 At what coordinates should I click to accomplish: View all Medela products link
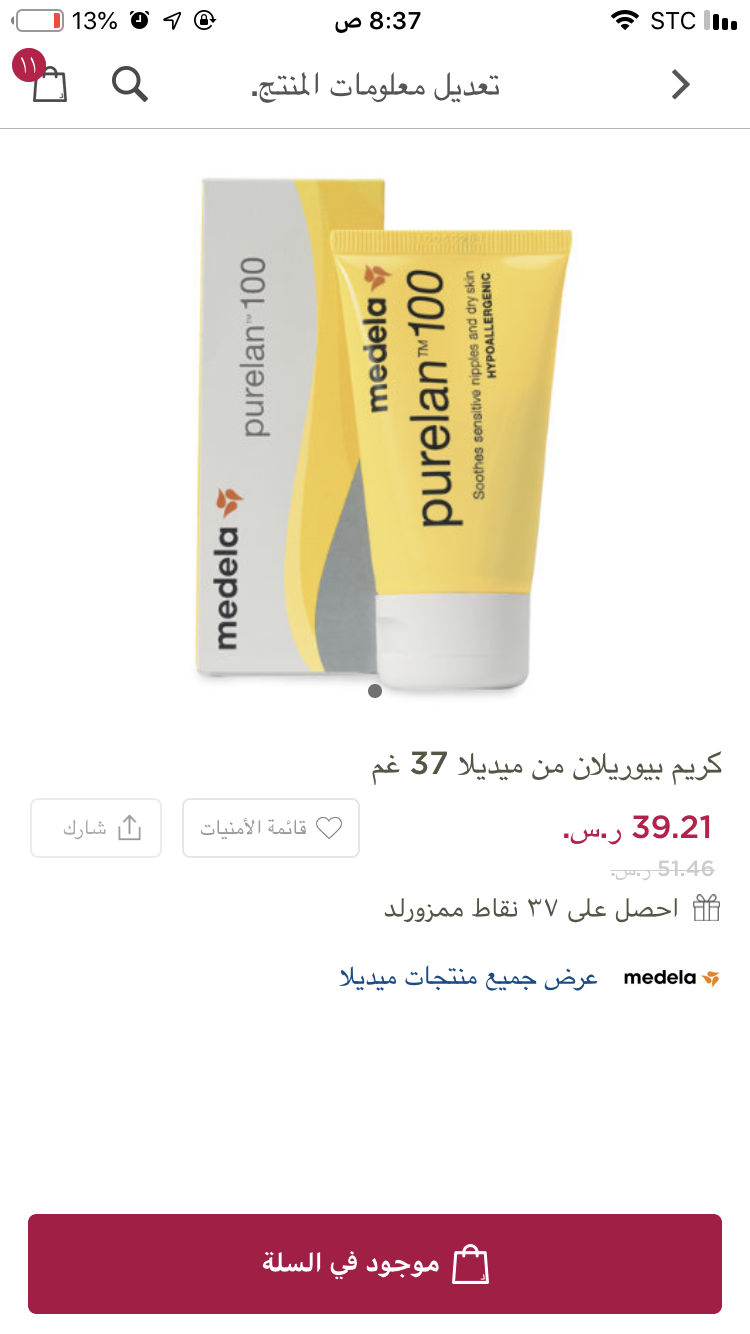[469, 977]
